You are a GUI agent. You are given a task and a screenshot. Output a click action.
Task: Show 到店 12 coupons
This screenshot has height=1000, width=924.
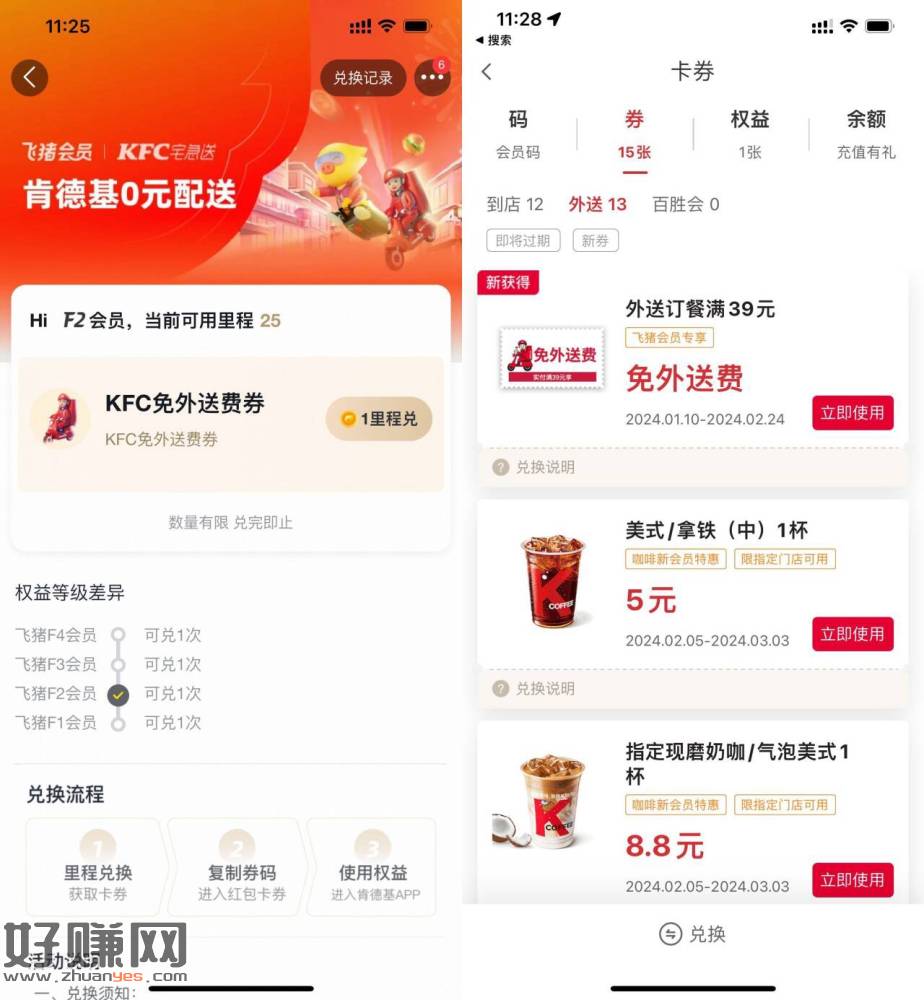[514, 204]
